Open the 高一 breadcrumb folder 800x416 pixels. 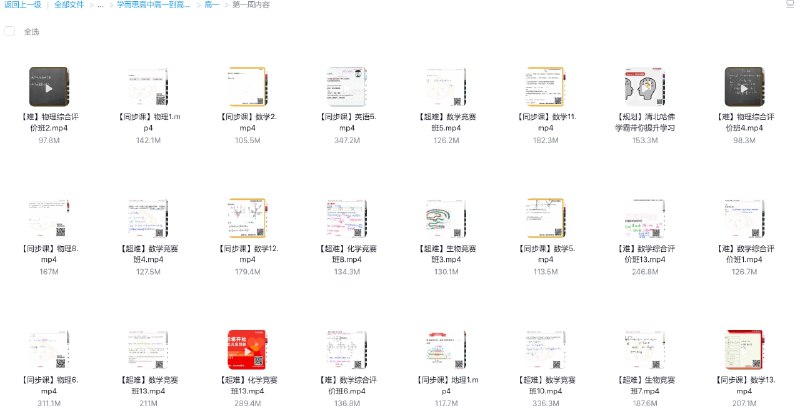211,5
